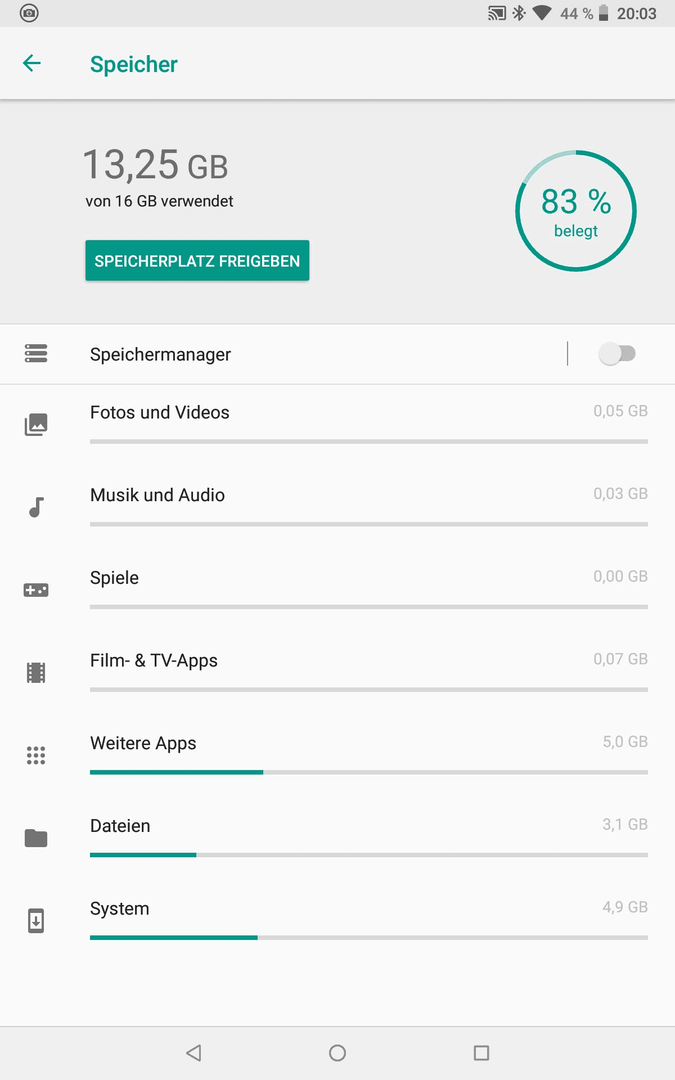Open Weitere Apps storage breakdown

(338, 756)
